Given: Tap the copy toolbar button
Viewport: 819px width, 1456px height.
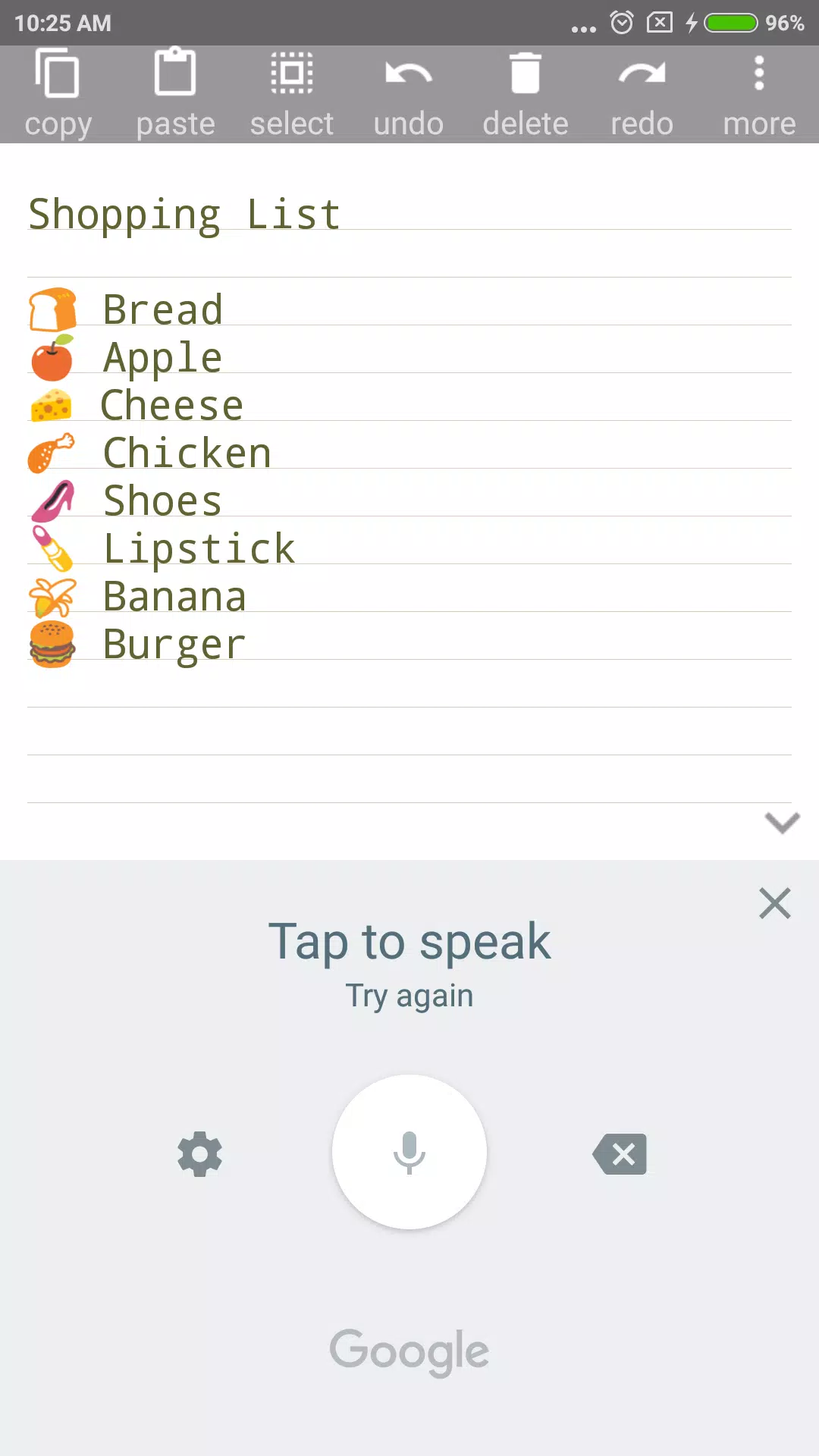Looking at the screenshot, I should tap(58, 94).
